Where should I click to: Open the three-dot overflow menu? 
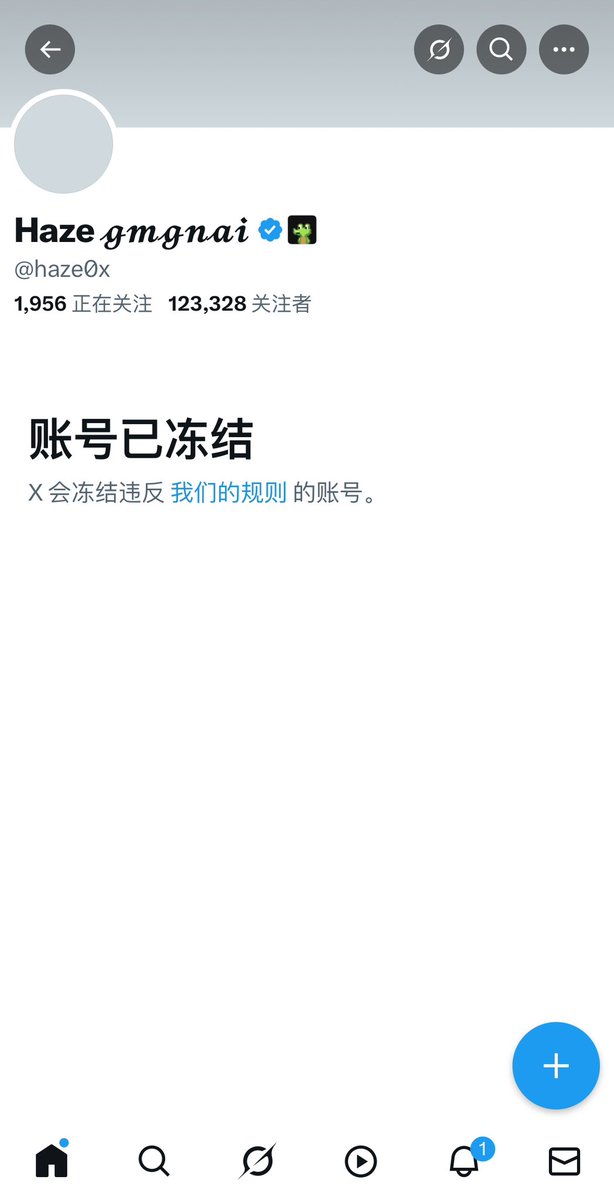pyautogui.click(x=564, y=49)
